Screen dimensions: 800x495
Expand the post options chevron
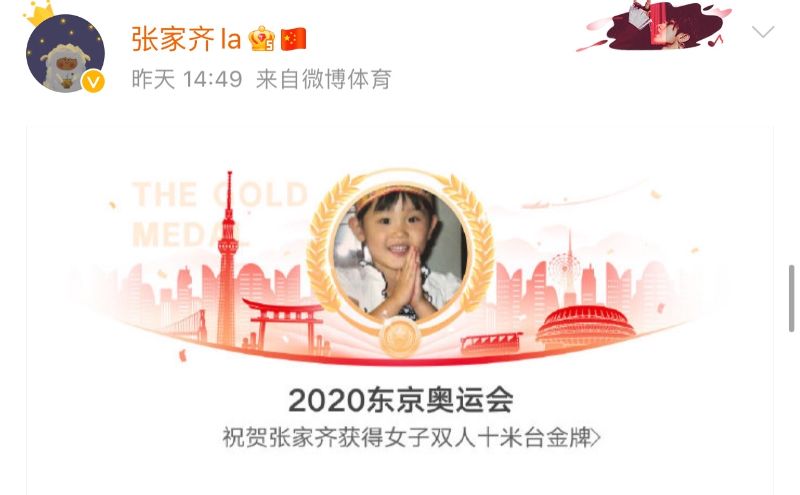(763, 32)
